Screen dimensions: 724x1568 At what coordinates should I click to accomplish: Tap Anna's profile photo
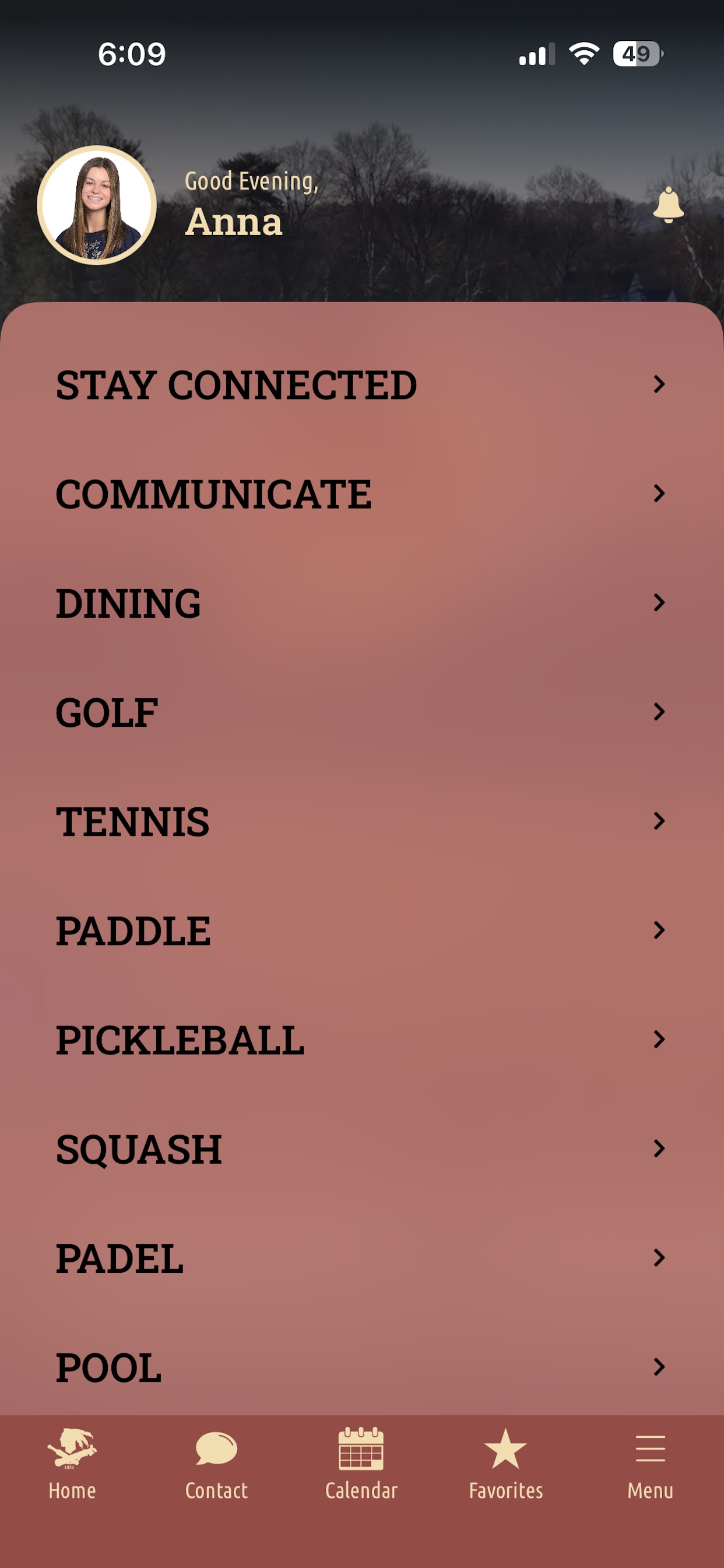97,205
